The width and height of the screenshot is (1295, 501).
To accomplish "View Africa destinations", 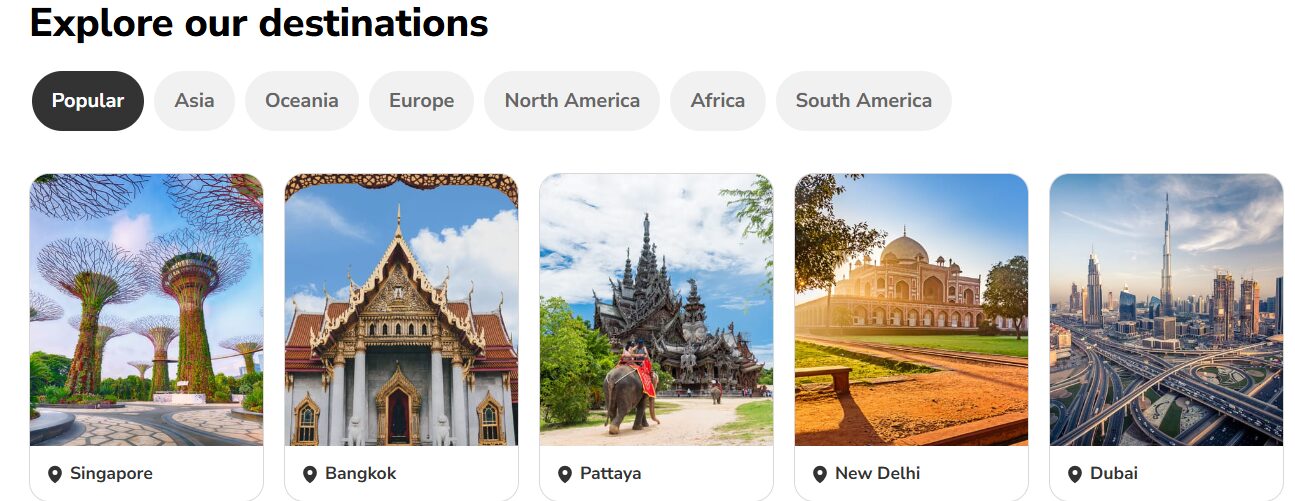I will point(717,101).
